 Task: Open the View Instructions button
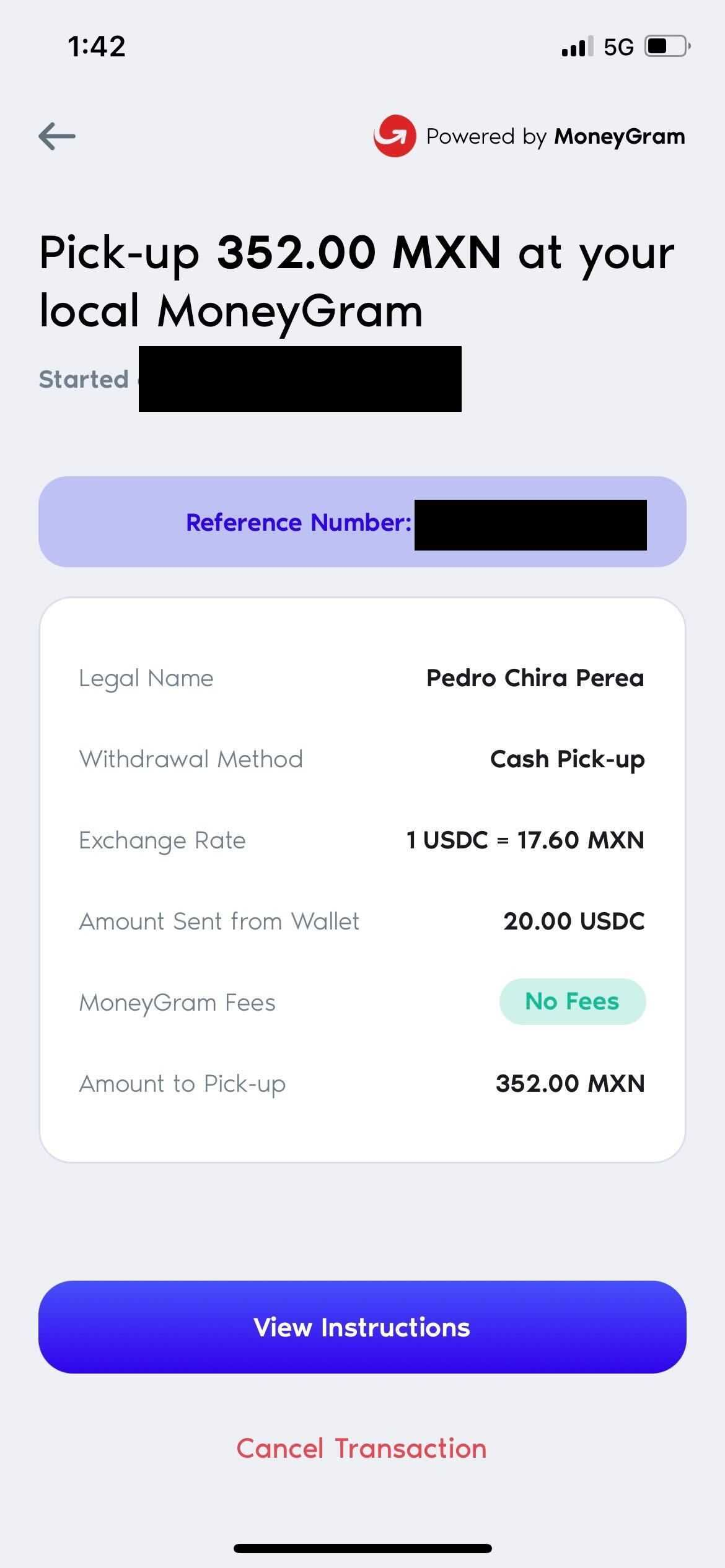point(362,1327)
